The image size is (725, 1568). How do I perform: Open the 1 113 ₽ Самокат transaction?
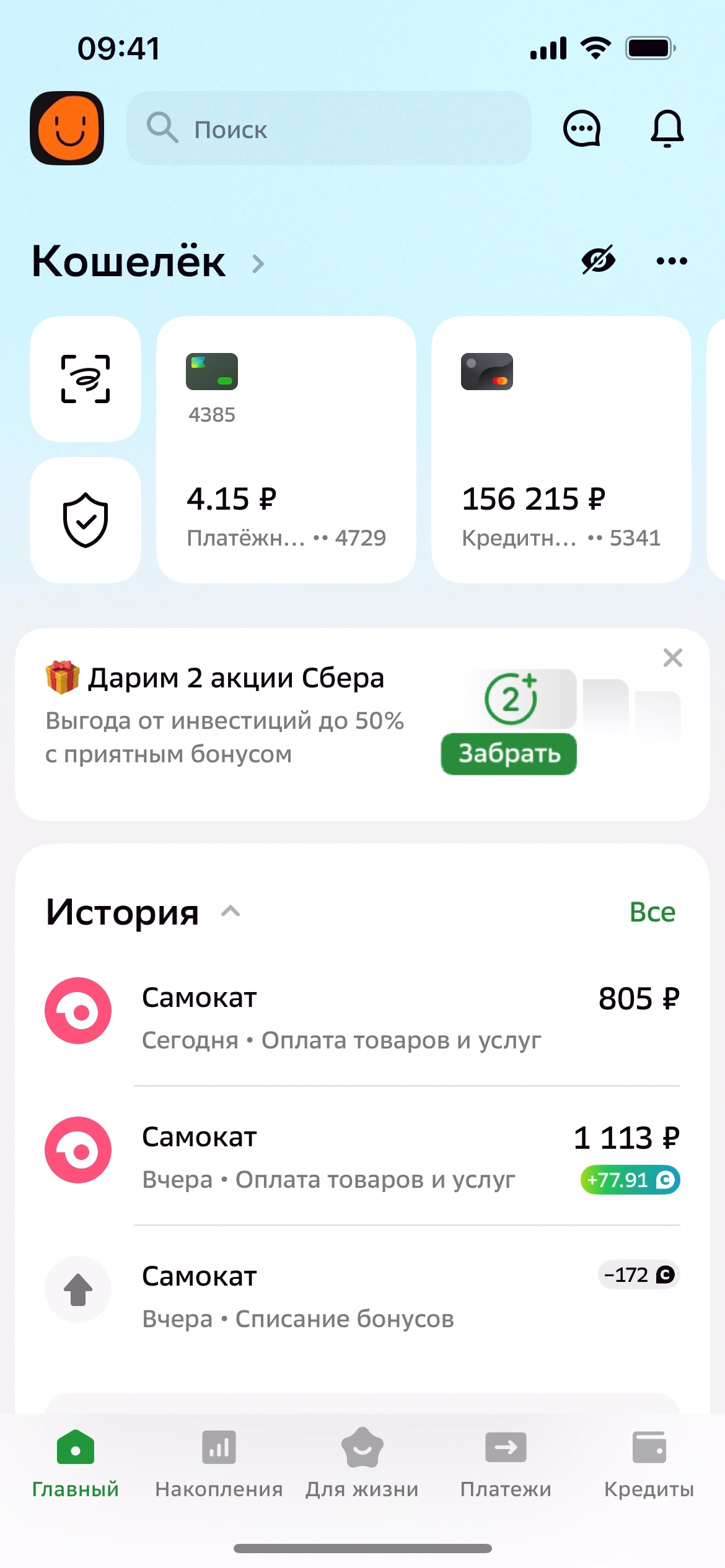[x=362, y=1156]
